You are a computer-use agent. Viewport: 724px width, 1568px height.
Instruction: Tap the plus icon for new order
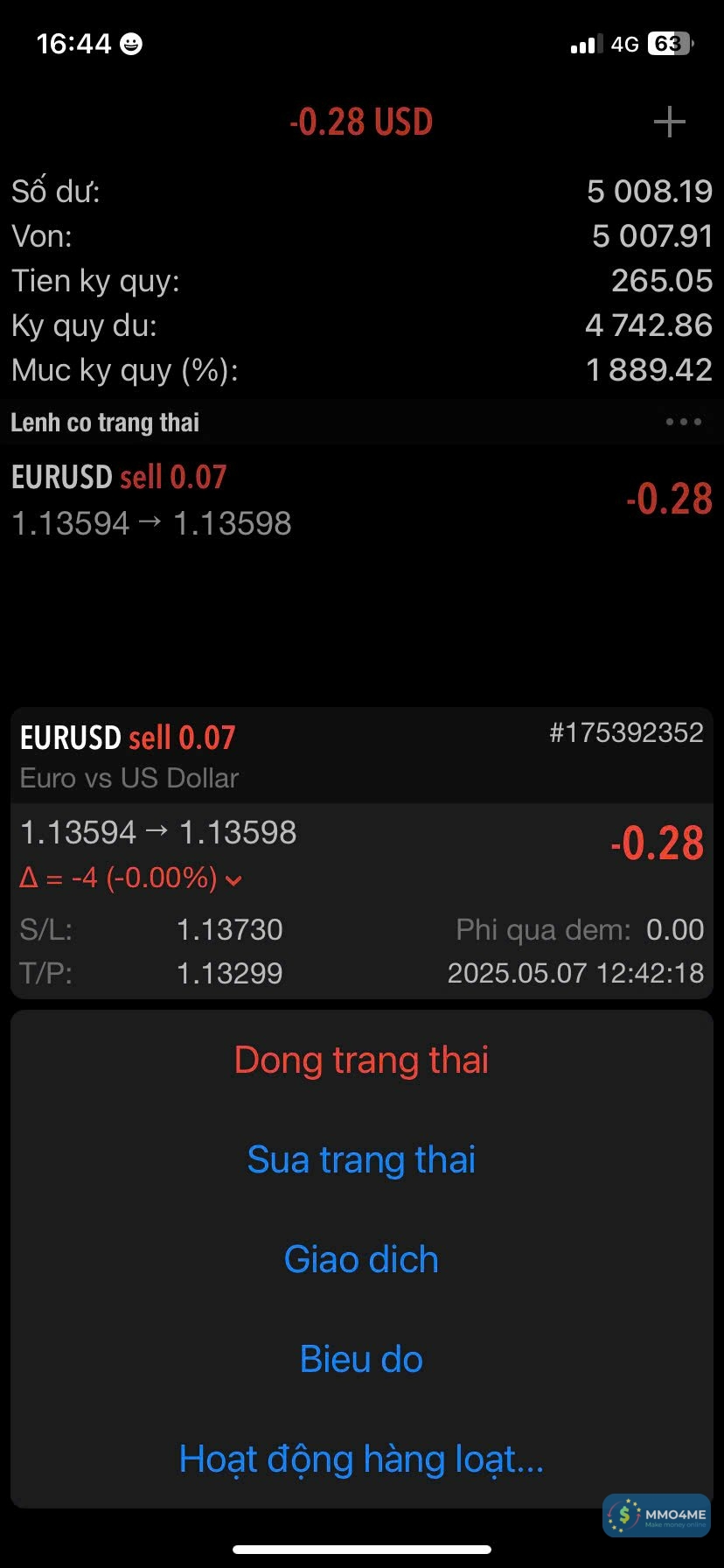pyautogui.click(x=669, y=122)
